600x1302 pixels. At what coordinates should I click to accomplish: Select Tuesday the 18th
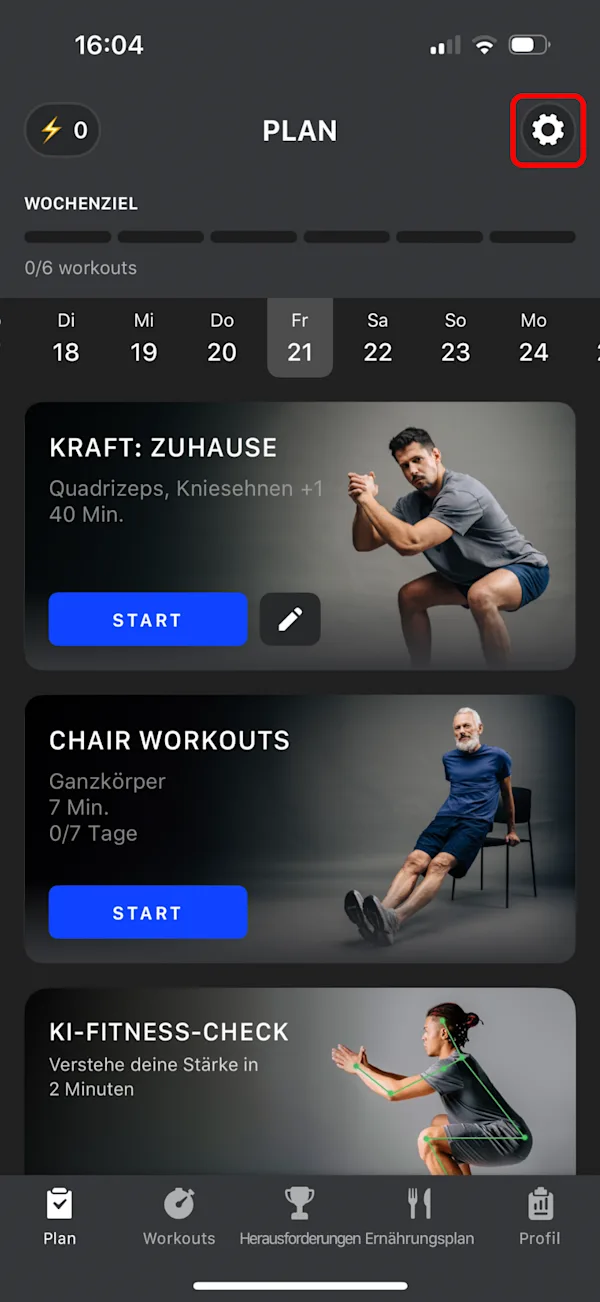click(66, 337)
